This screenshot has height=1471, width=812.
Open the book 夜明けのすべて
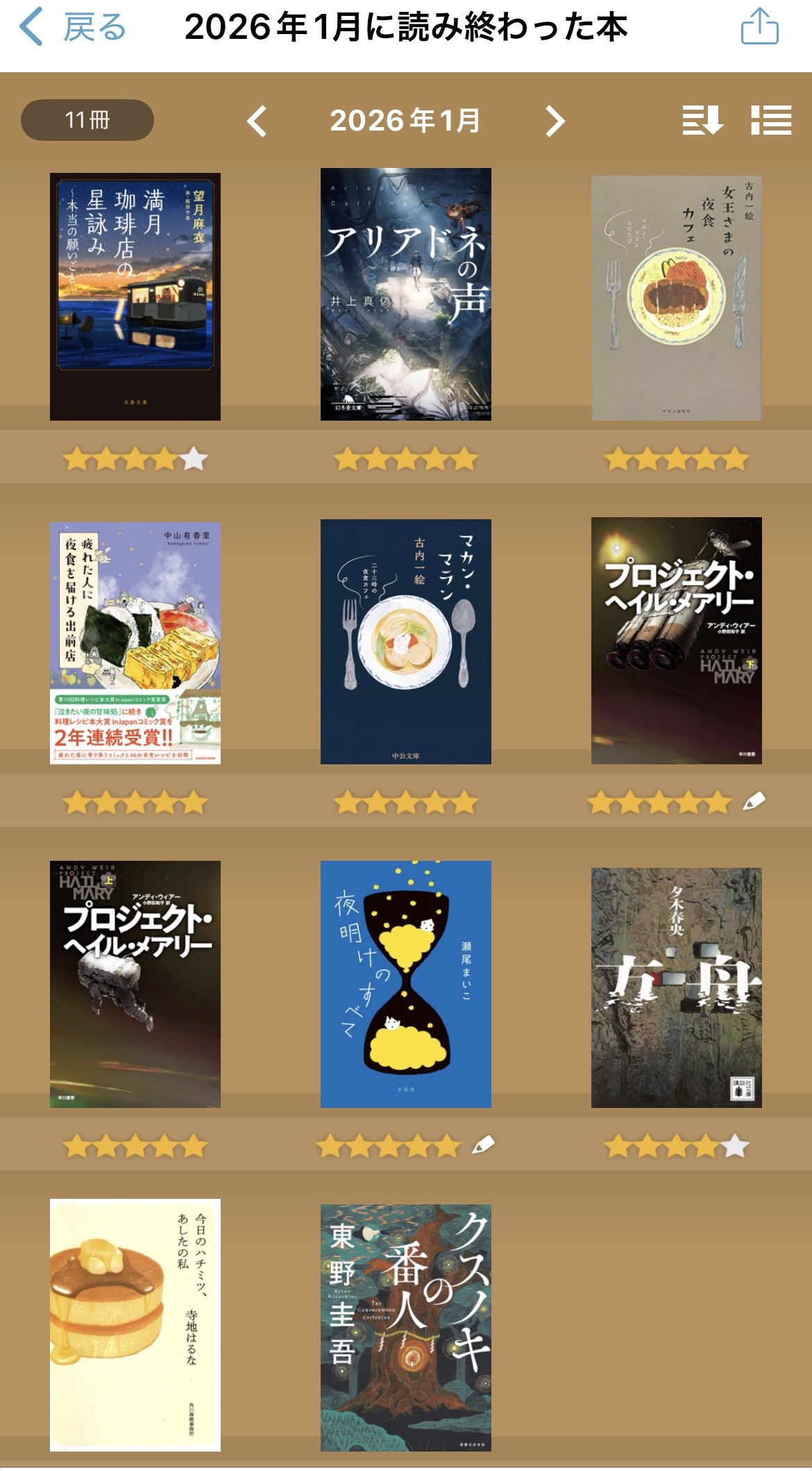406,984
